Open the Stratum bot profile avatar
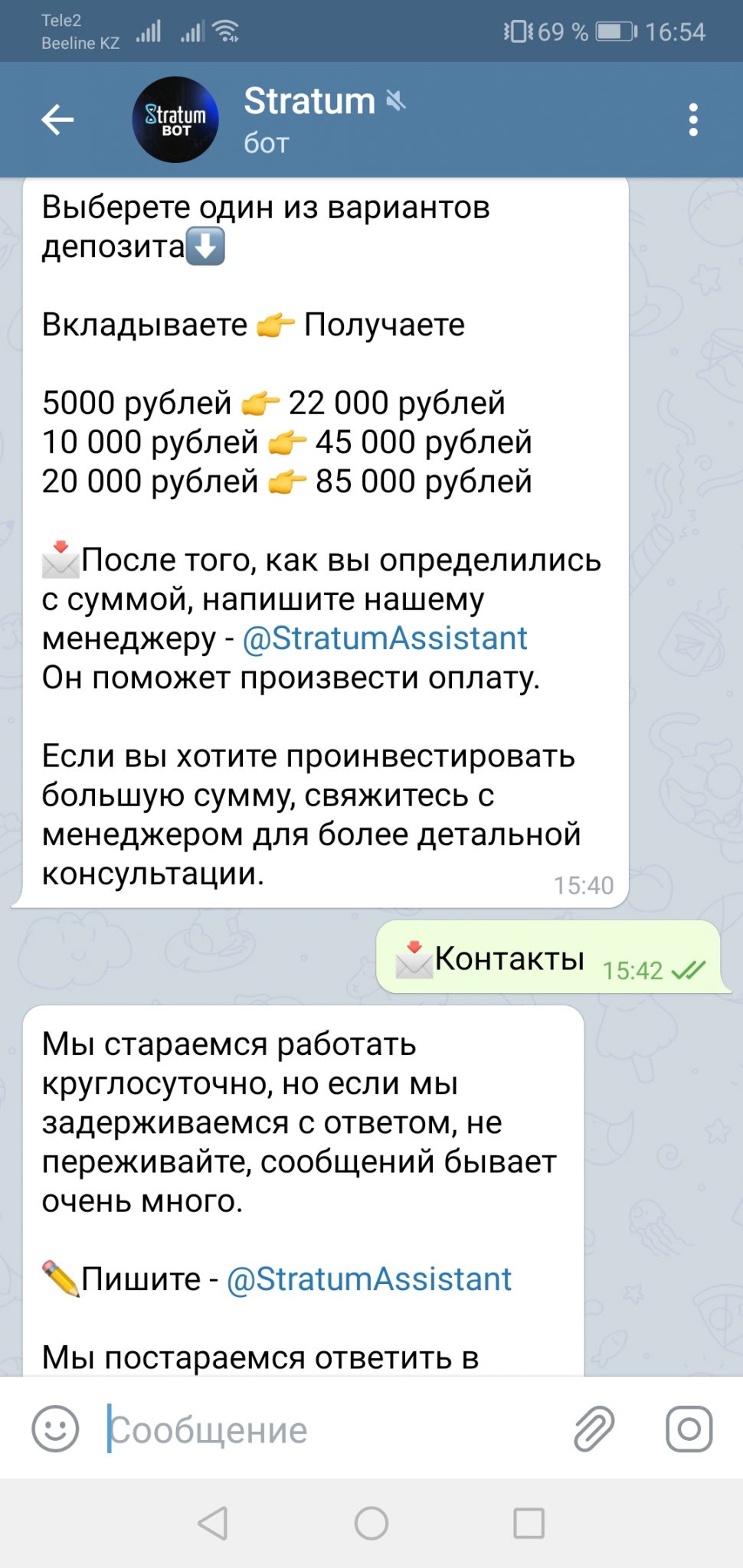The height and width of the screenshot is (1568, 743). click(175, 119)
